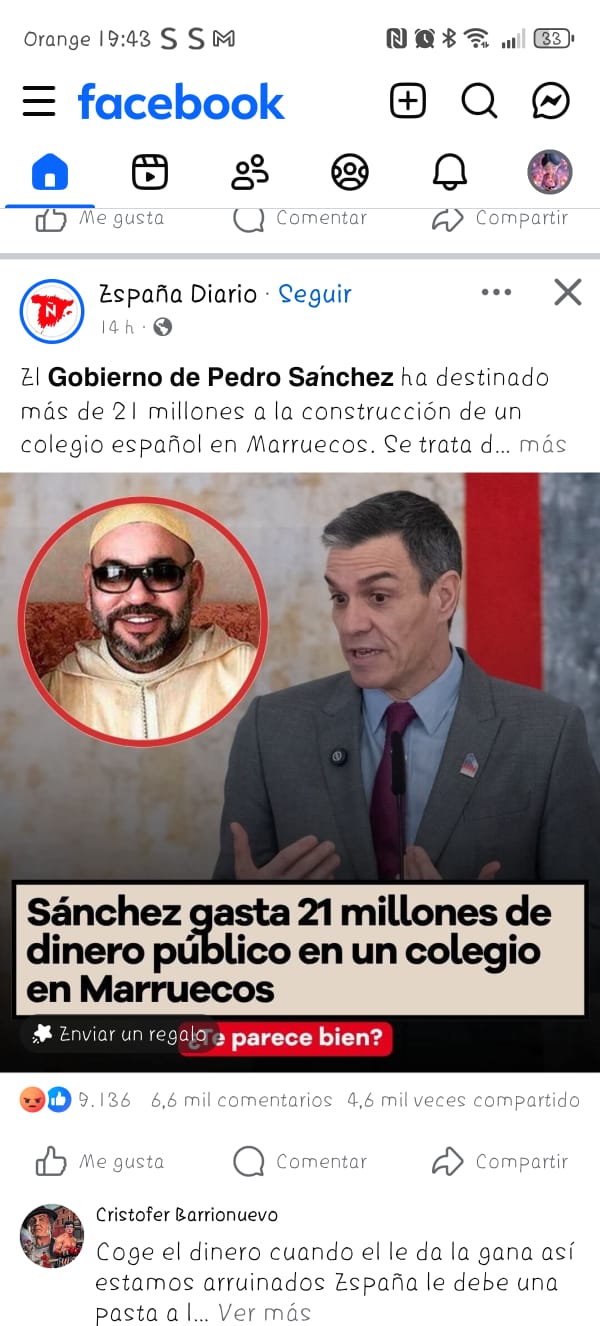Switch to the Friends tab
Image resolution: width=600 pixels, height=1326 pixels.
coord(249,172)
